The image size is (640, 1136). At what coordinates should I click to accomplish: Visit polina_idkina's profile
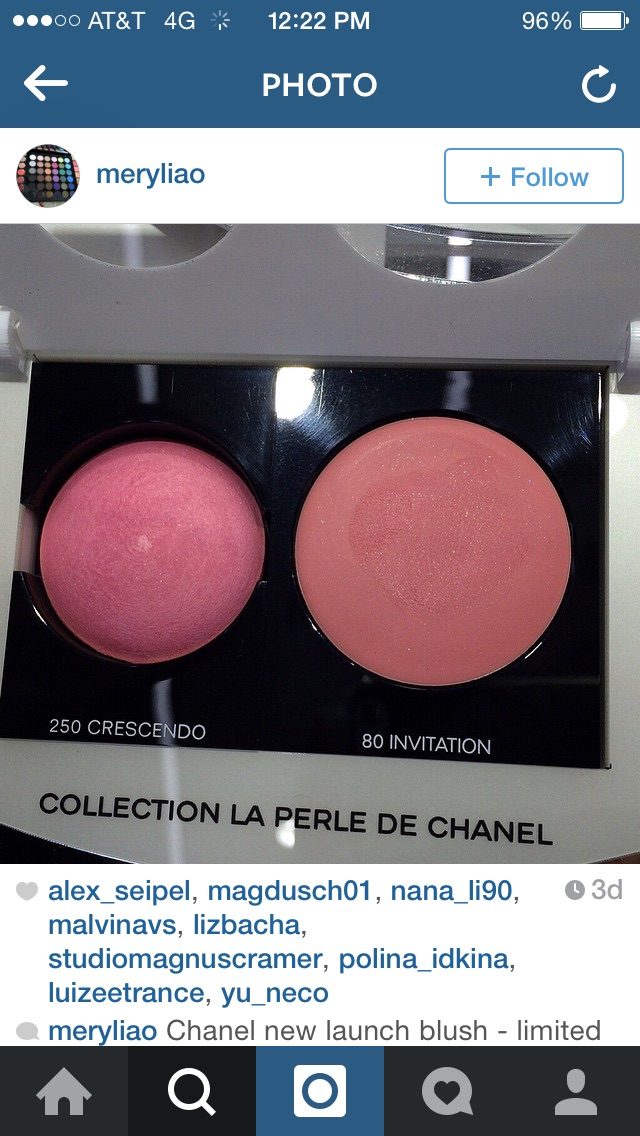point(424,960)
